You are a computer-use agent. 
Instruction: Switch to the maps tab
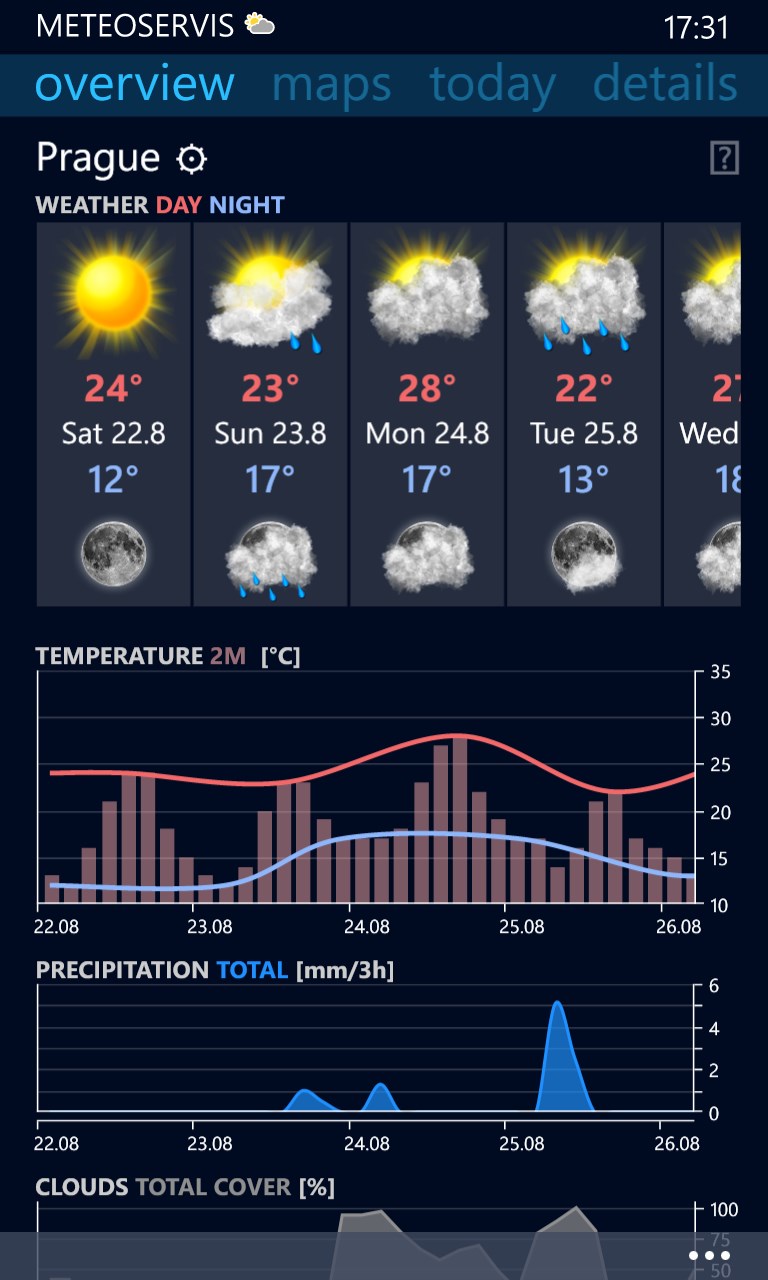coord(331,85)
